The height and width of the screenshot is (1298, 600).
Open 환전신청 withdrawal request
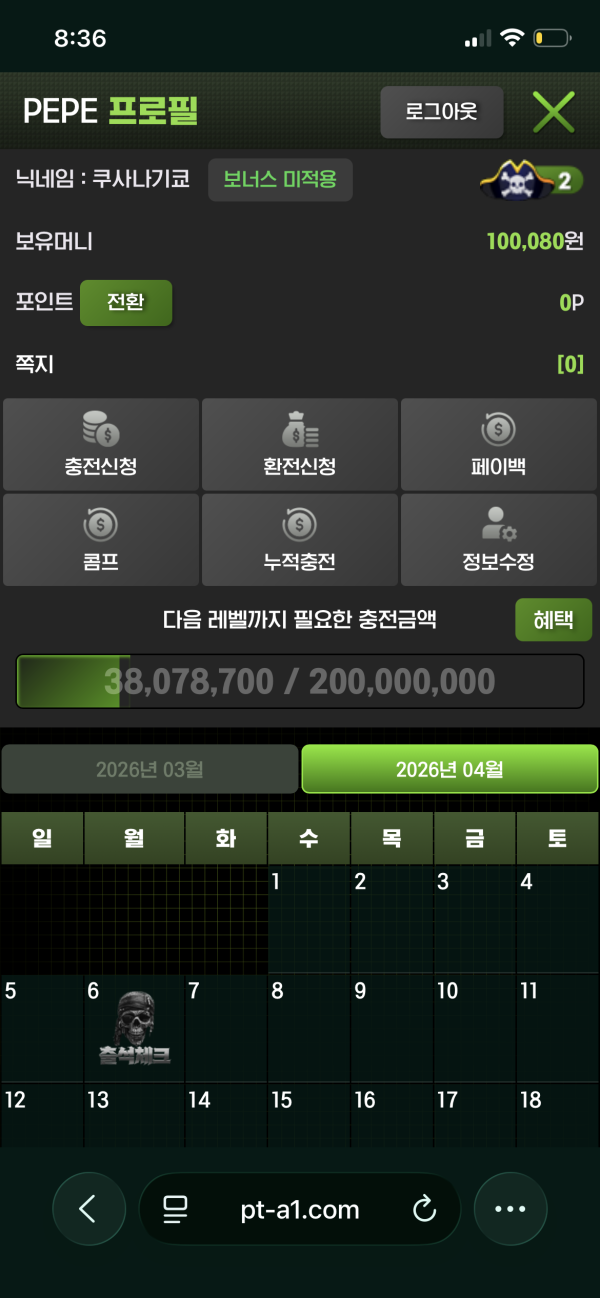(299, 443)
